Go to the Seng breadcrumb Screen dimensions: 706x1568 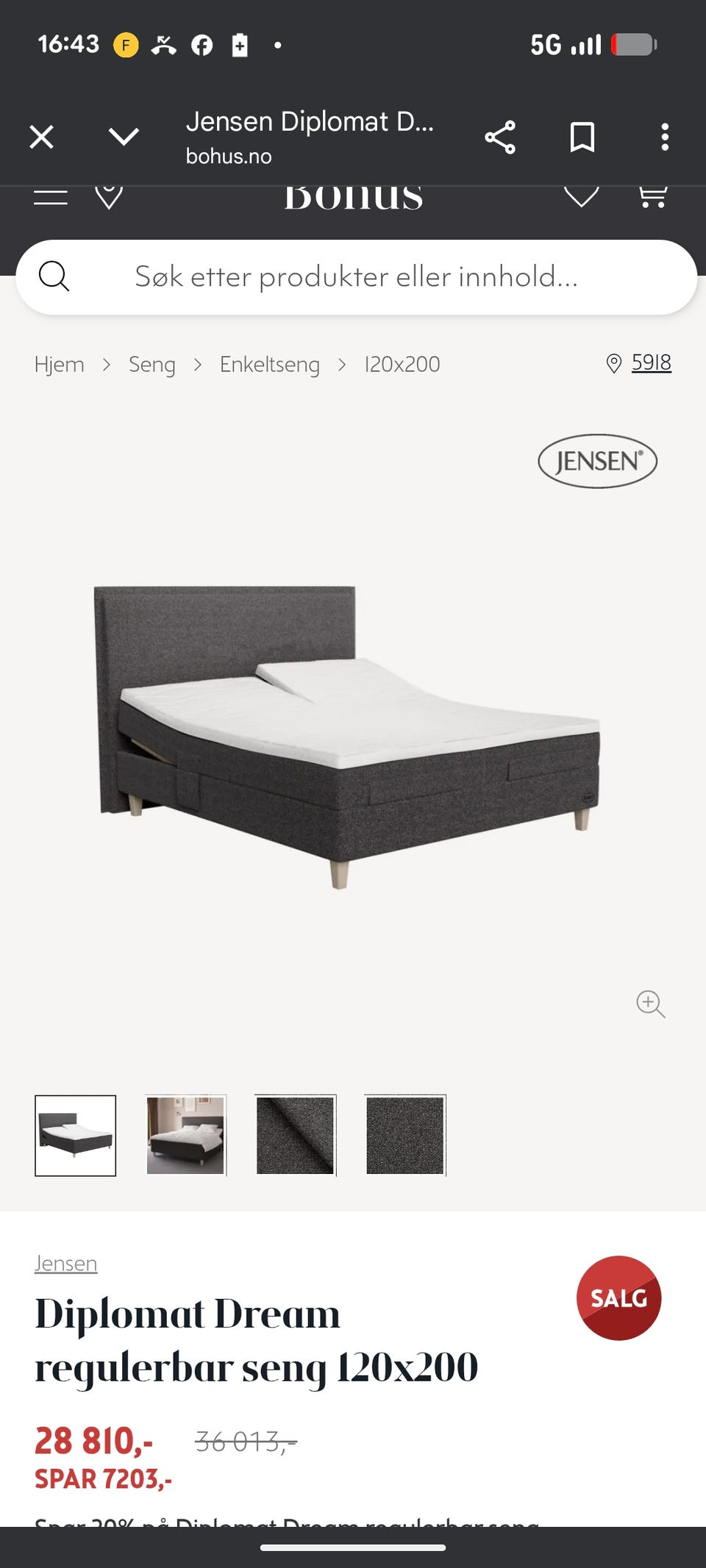(x=152, y=365)
